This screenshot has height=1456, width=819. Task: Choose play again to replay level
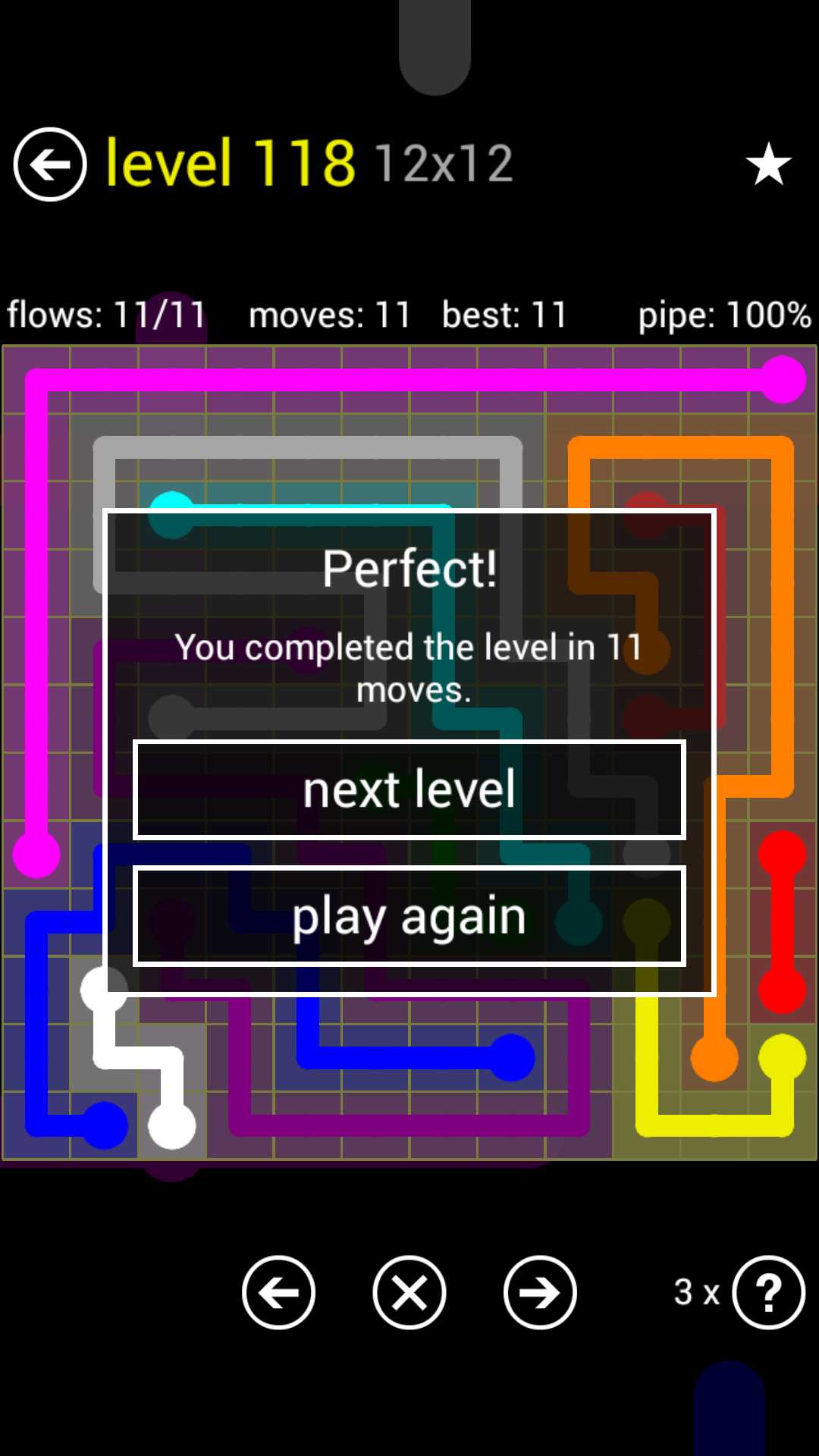point(409,916)
